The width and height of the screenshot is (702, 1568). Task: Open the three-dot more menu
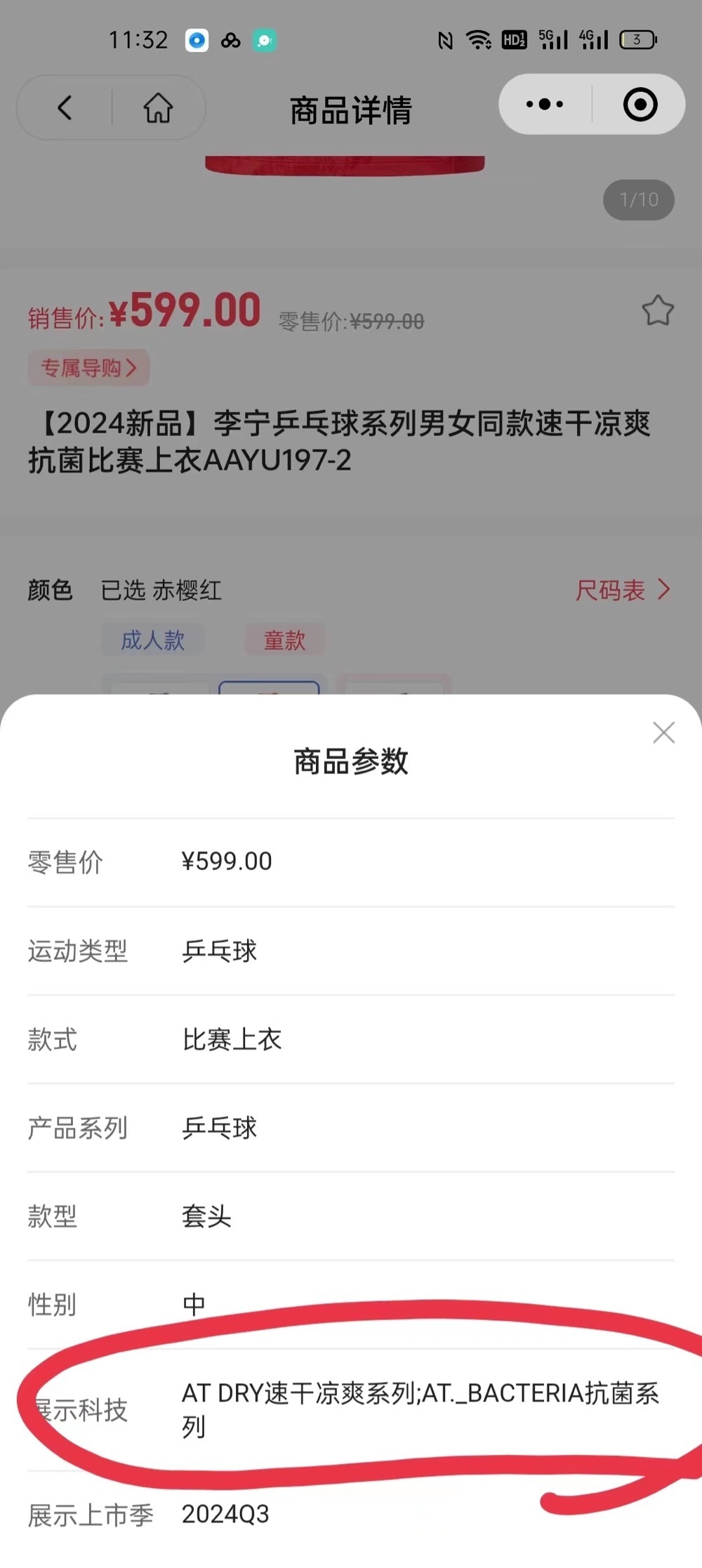[x=545, y=105]
